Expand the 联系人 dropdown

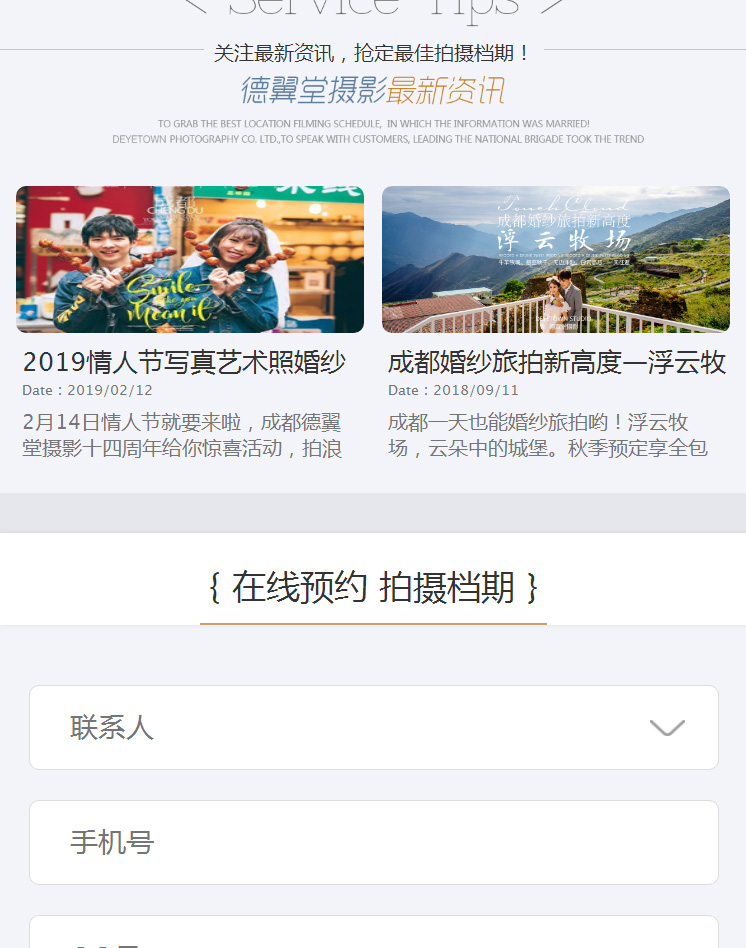666,728
